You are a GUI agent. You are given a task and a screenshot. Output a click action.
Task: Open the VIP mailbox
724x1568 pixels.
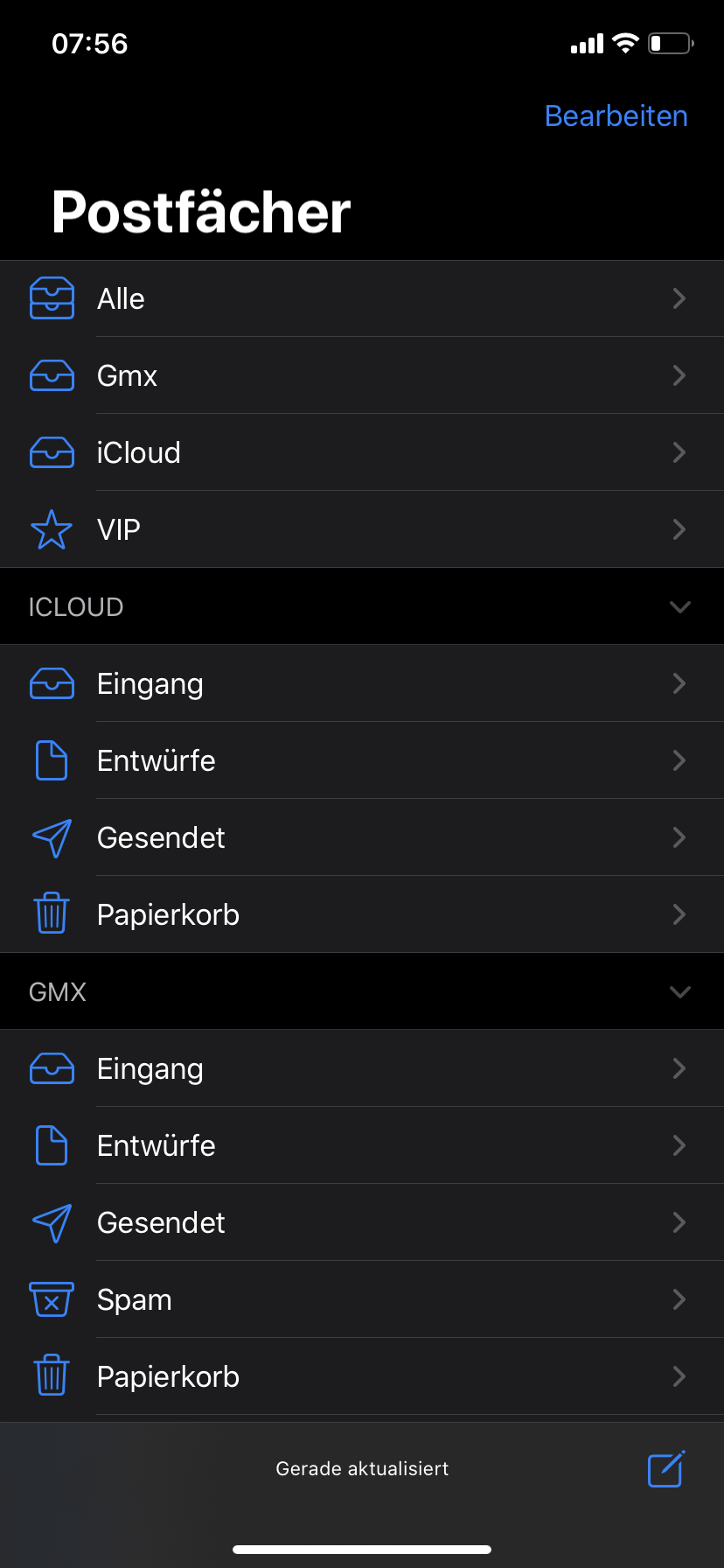pos(362,529)
